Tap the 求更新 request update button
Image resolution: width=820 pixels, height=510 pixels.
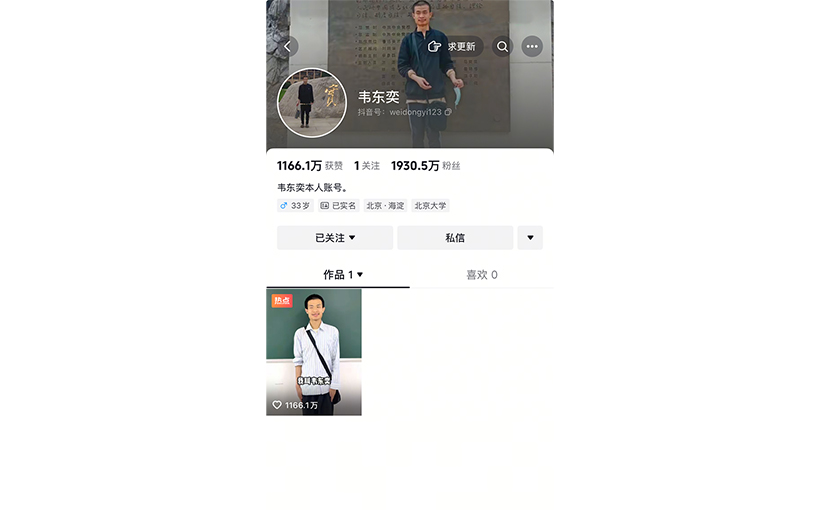(452, 47)
